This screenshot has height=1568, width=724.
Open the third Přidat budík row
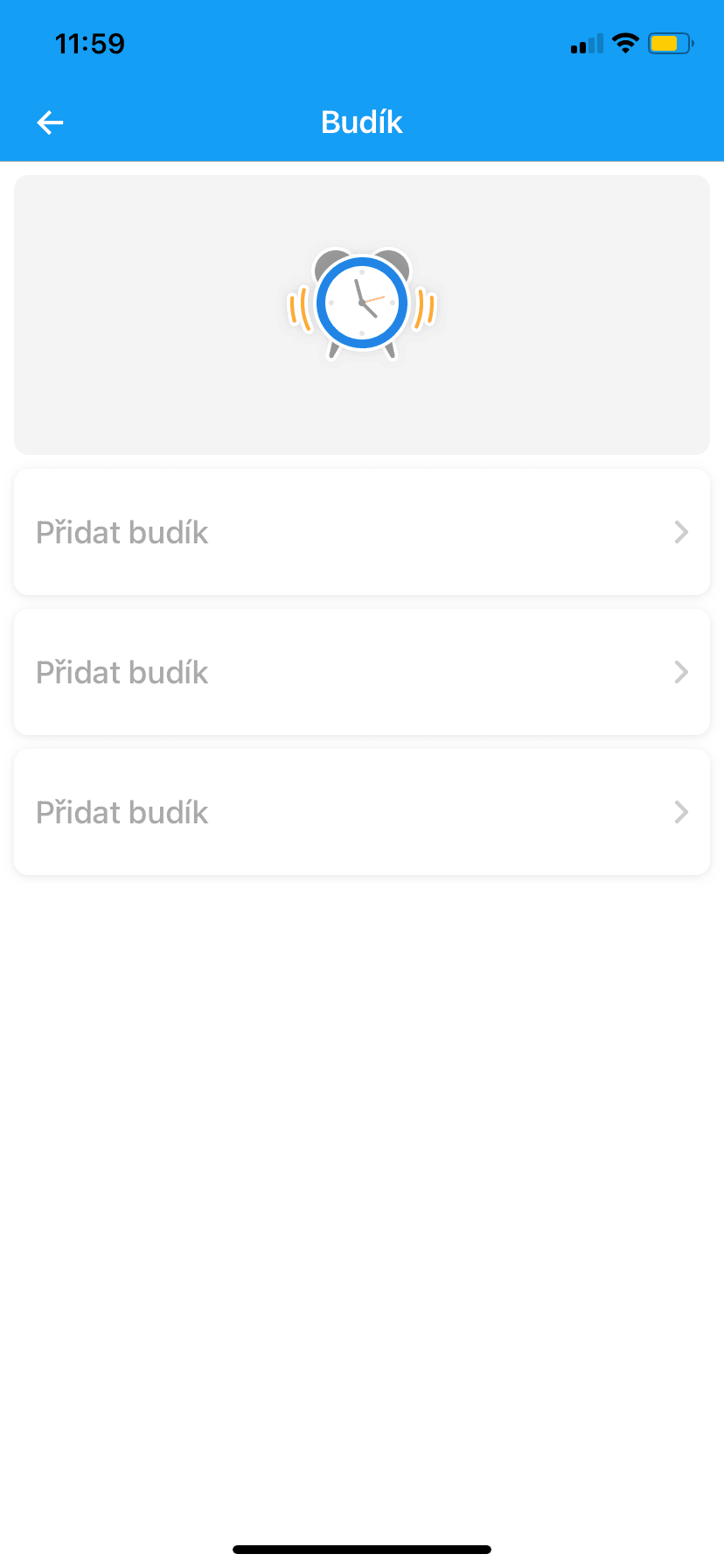tap(361, 812)
